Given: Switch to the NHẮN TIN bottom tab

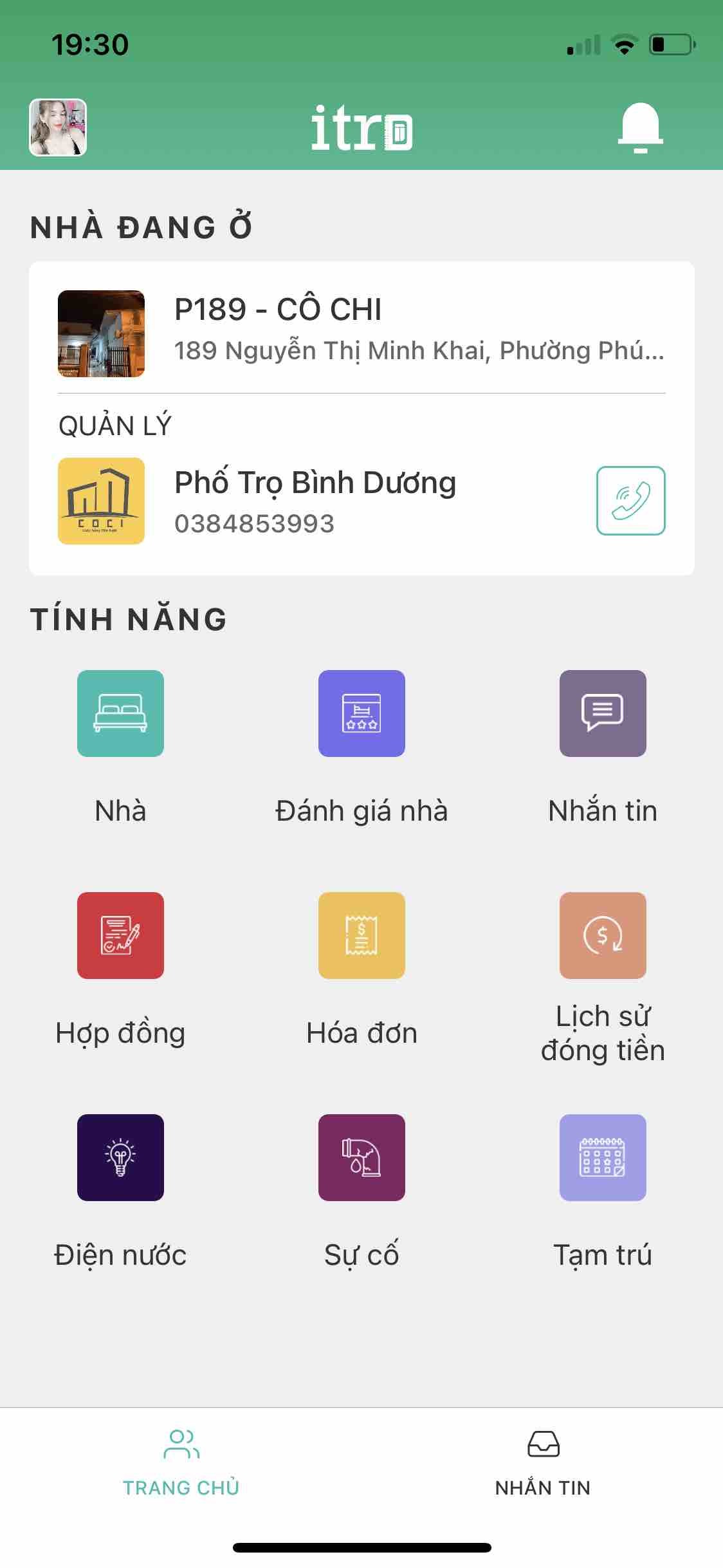Looking at the screenshot, I should [x=542, y=1462].
